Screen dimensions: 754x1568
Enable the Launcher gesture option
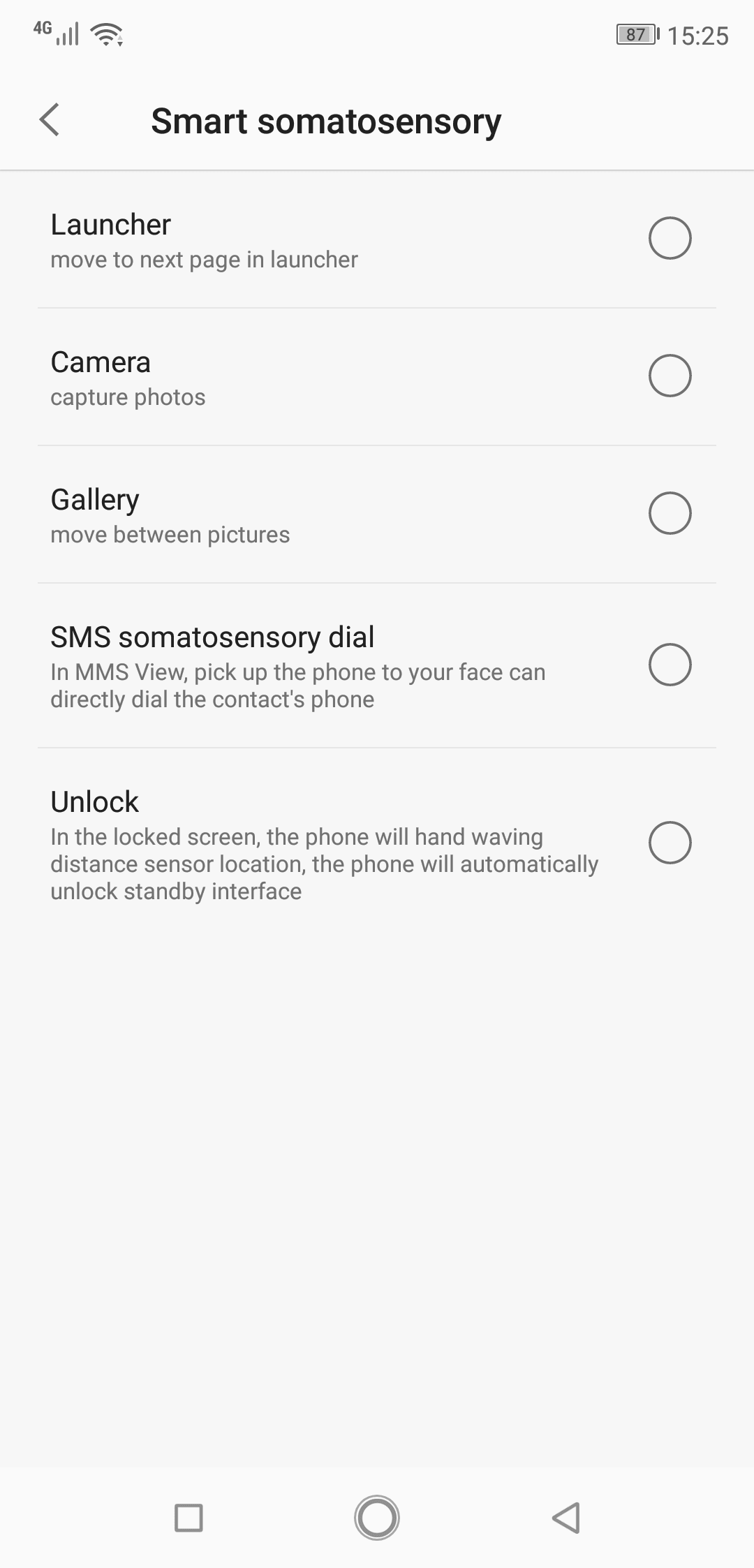[670, 238]
